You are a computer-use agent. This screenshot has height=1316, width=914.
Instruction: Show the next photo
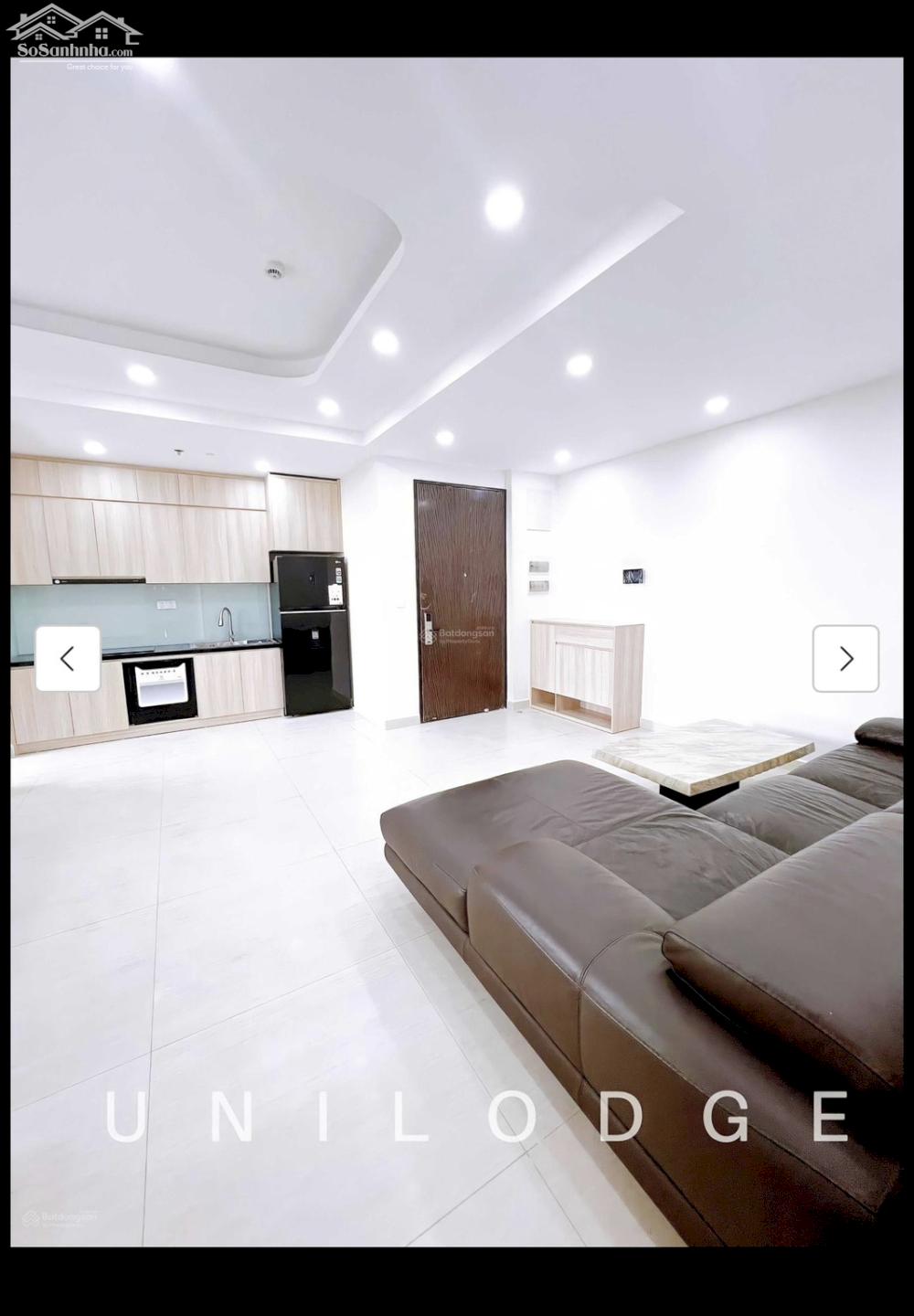click(845, 658)
